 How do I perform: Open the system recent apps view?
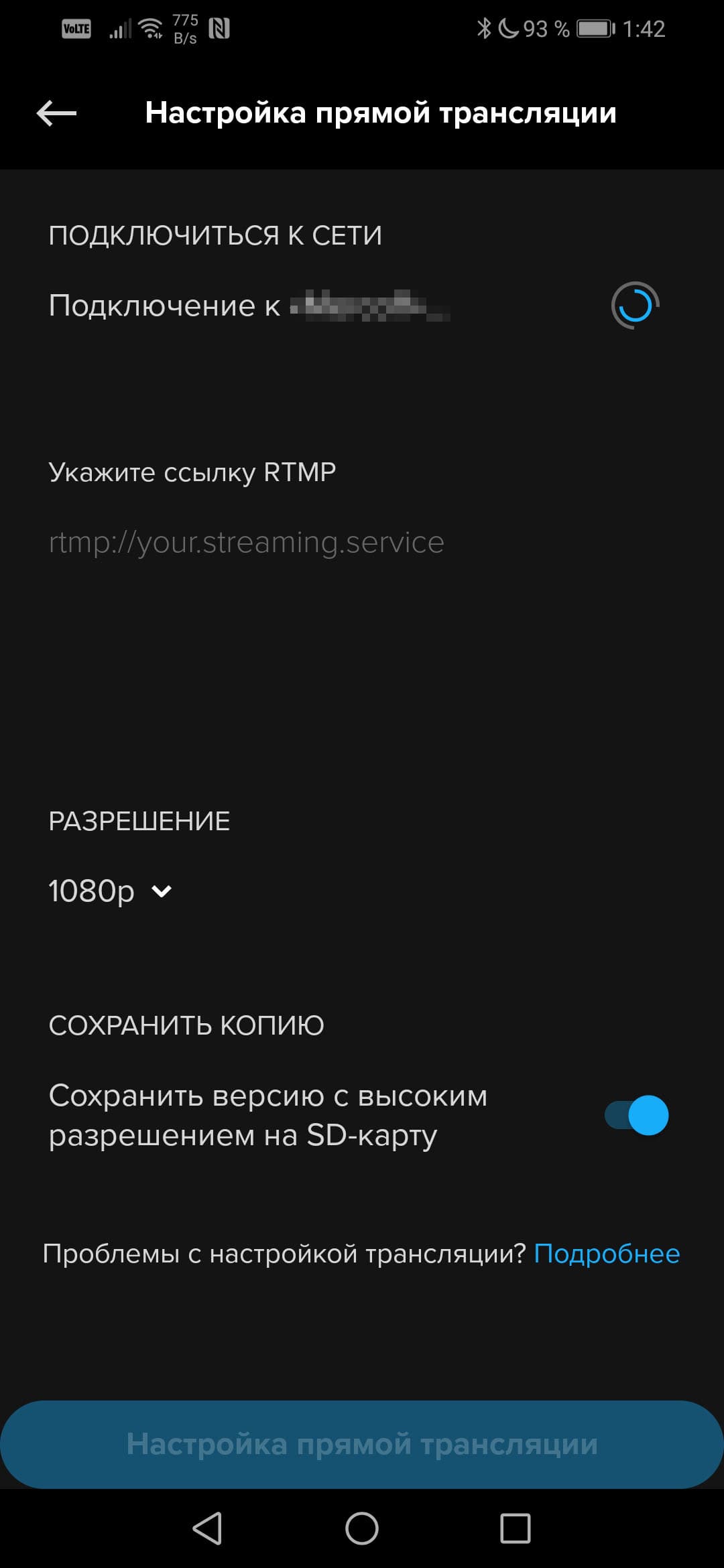515,1528
